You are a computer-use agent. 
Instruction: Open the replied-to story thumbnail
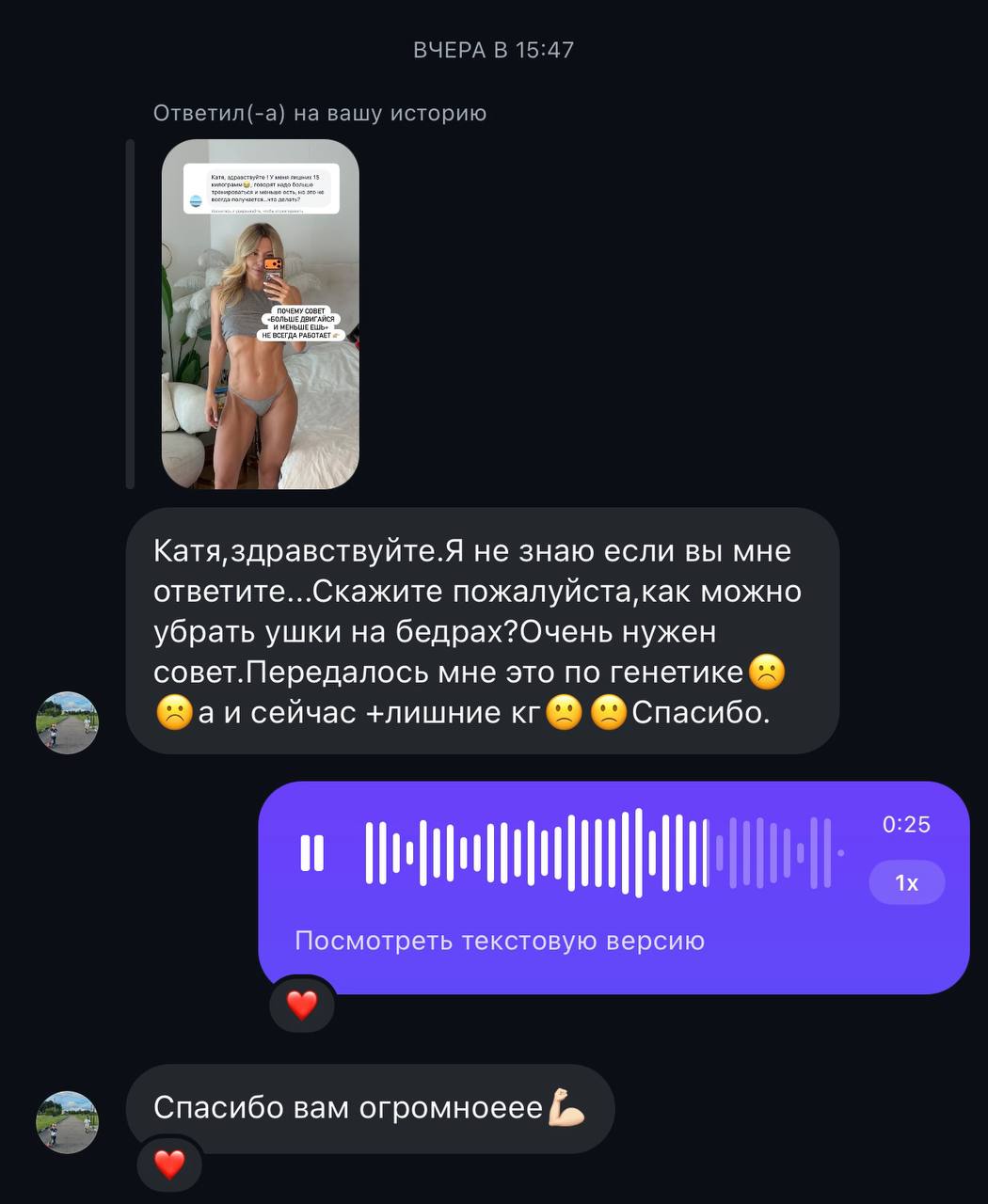point(260,314)
